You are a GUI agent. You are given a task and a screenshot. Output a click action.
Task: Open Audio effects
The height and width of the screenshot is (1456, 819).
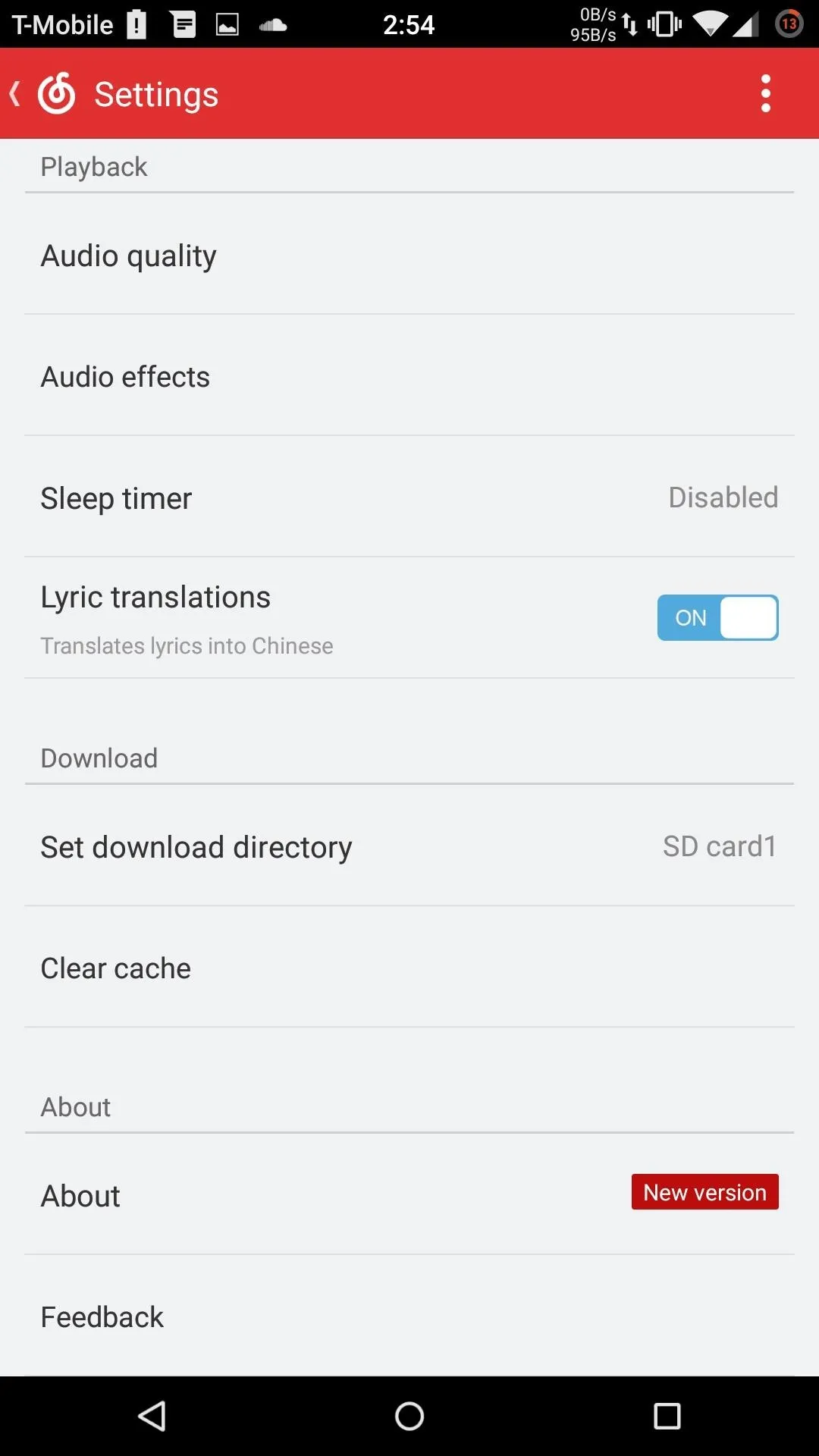409,375
